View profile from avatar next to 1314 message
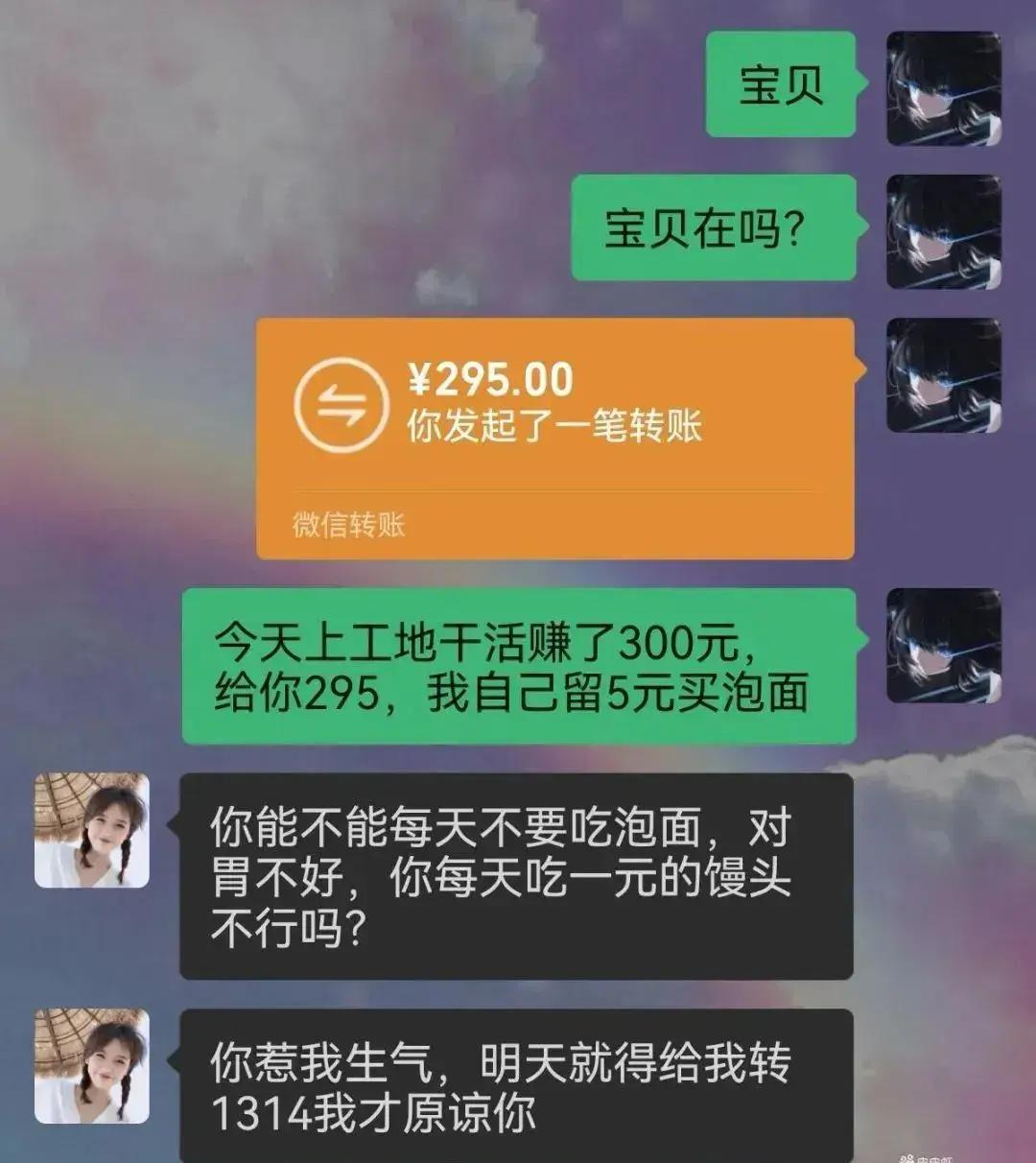 pyautogui.click(x=92, y=1065)
